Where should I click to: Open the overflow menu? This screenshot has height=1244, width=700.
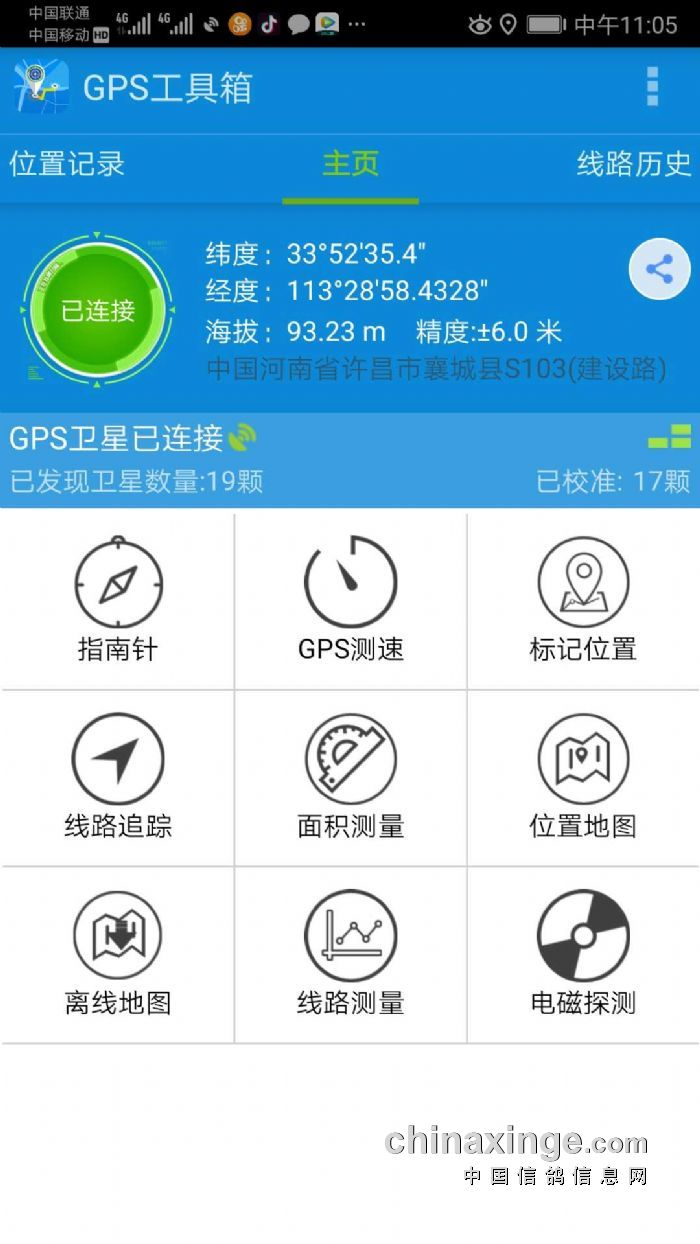click(652, 88)
